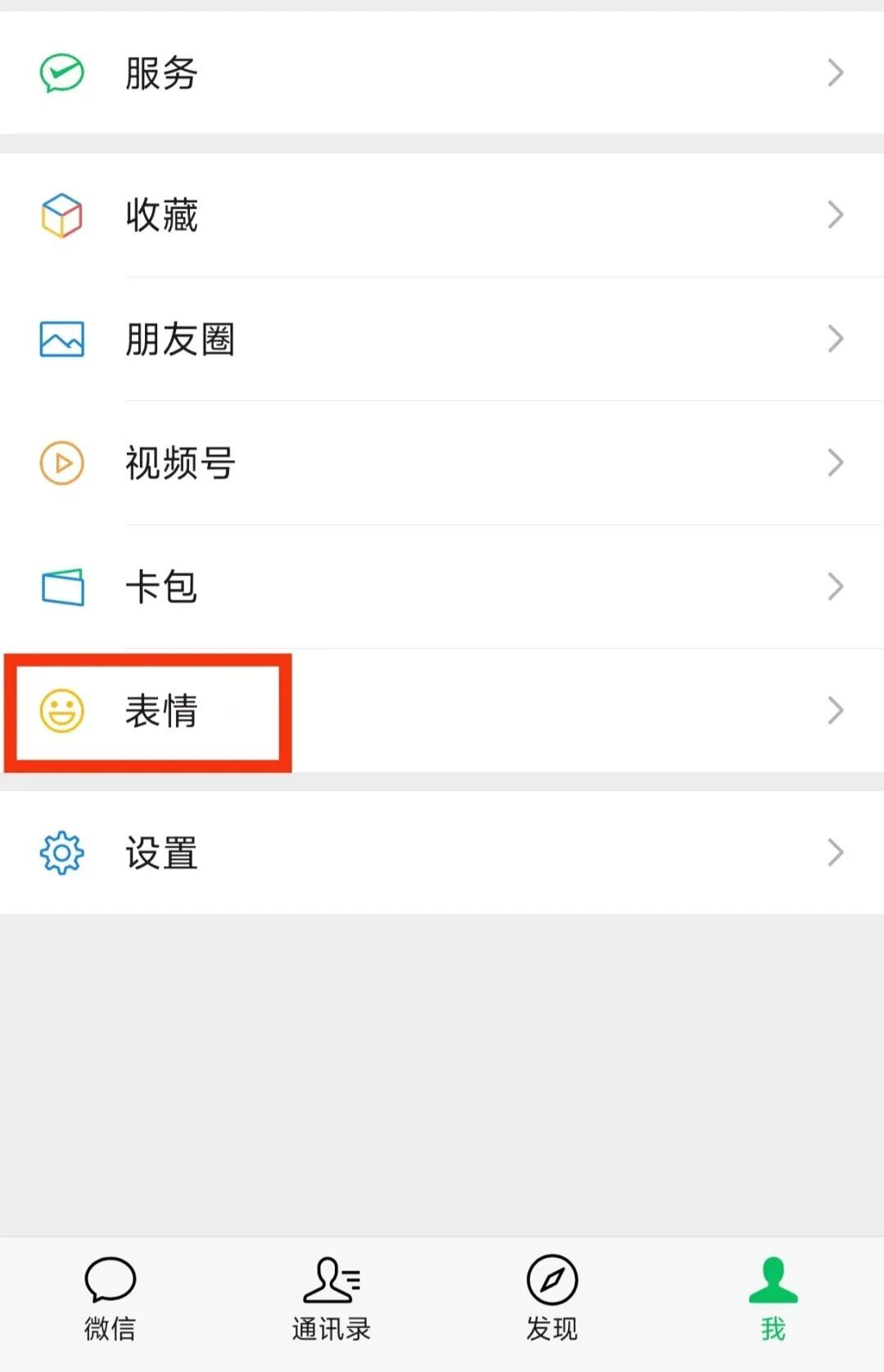Open 设置 (Settings)
884x1372 pixels.
pos(442,853)
